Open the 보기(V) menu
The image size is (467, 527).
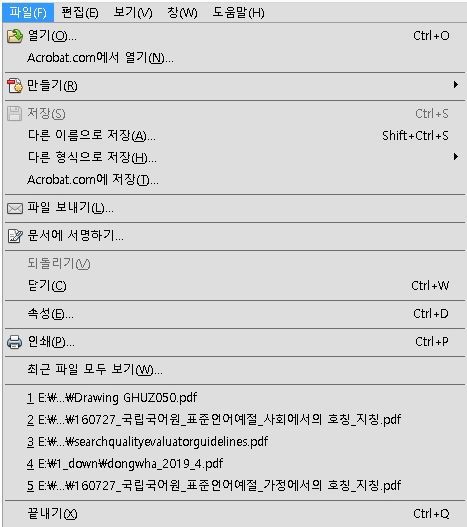[133, 13]
